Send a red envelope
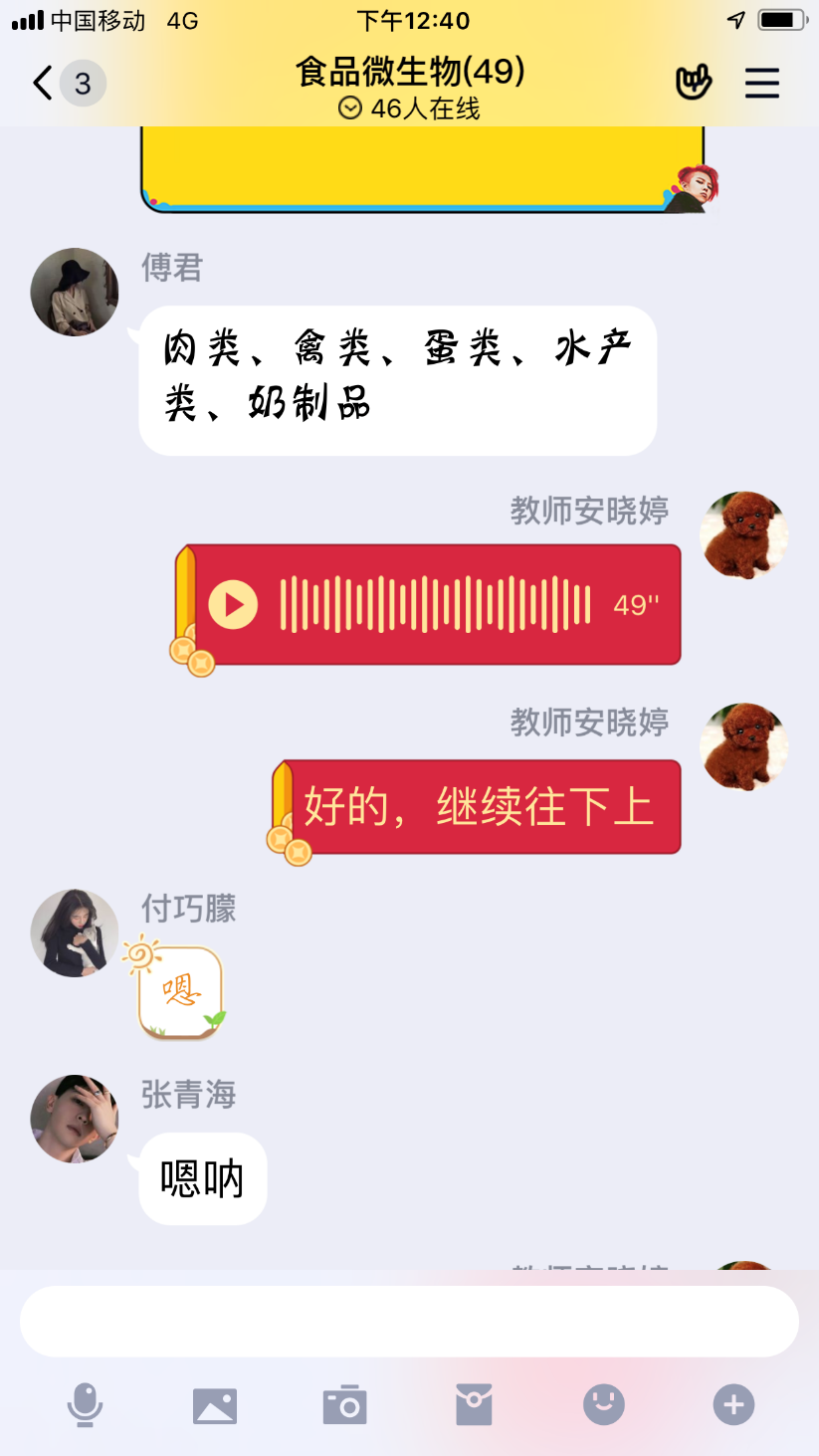The height and width of the screenshot is (1456, 819). [474, 1405]
